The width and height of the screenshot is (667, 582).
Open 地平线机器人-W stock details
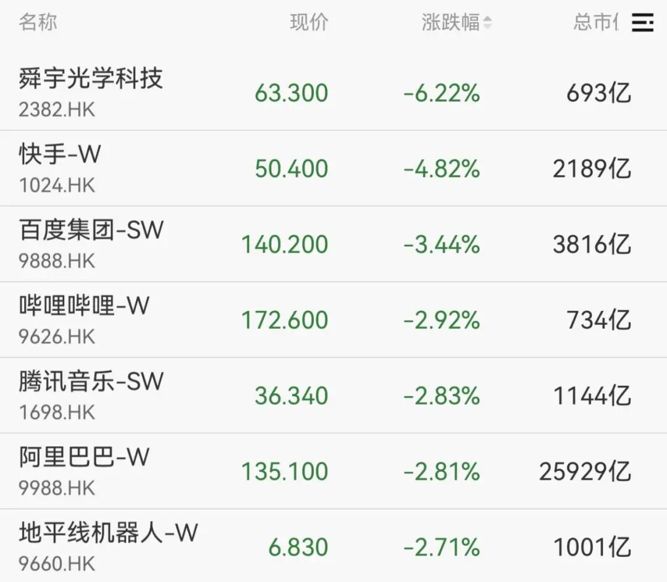[334, 546]
